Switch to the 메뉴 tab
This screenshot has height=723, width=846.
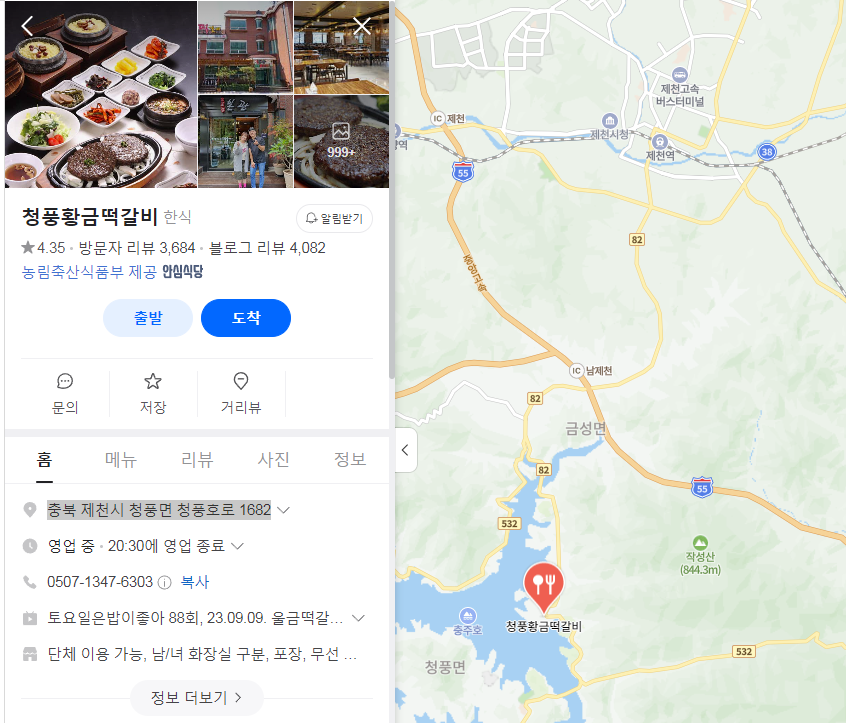click(x=121, y=460)
